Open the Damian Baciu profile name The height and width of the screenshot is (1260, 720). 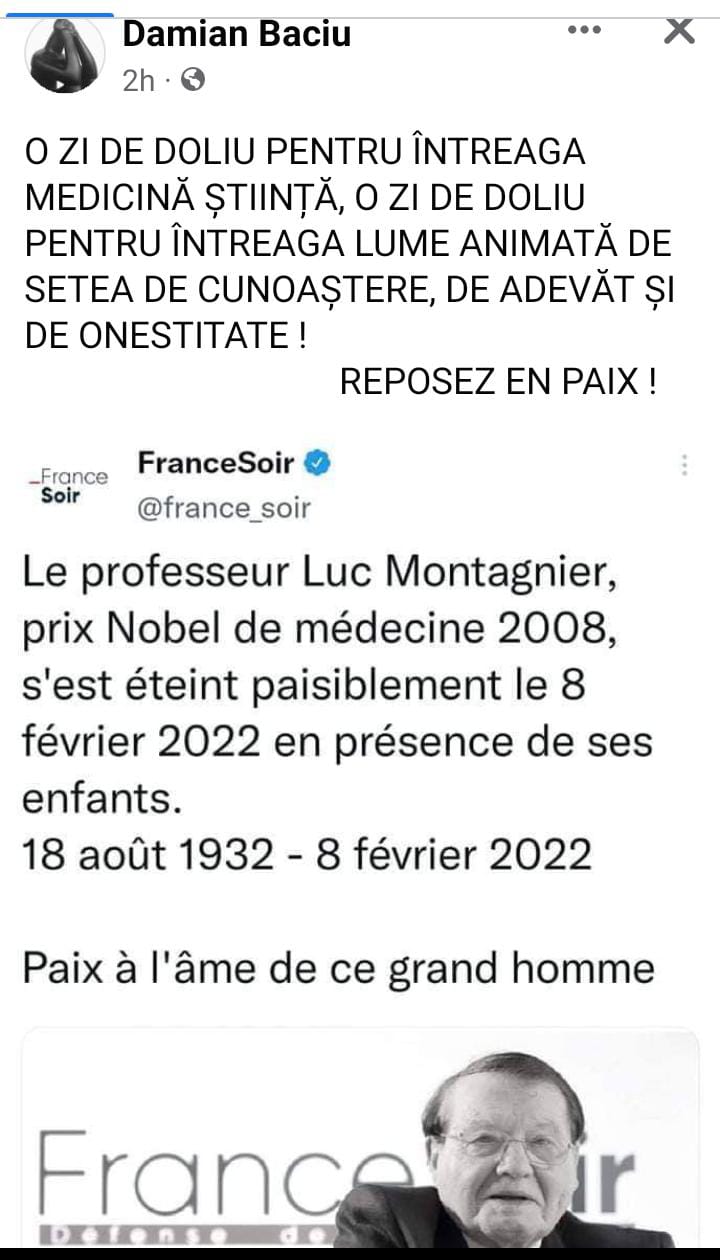pos(236,34)
